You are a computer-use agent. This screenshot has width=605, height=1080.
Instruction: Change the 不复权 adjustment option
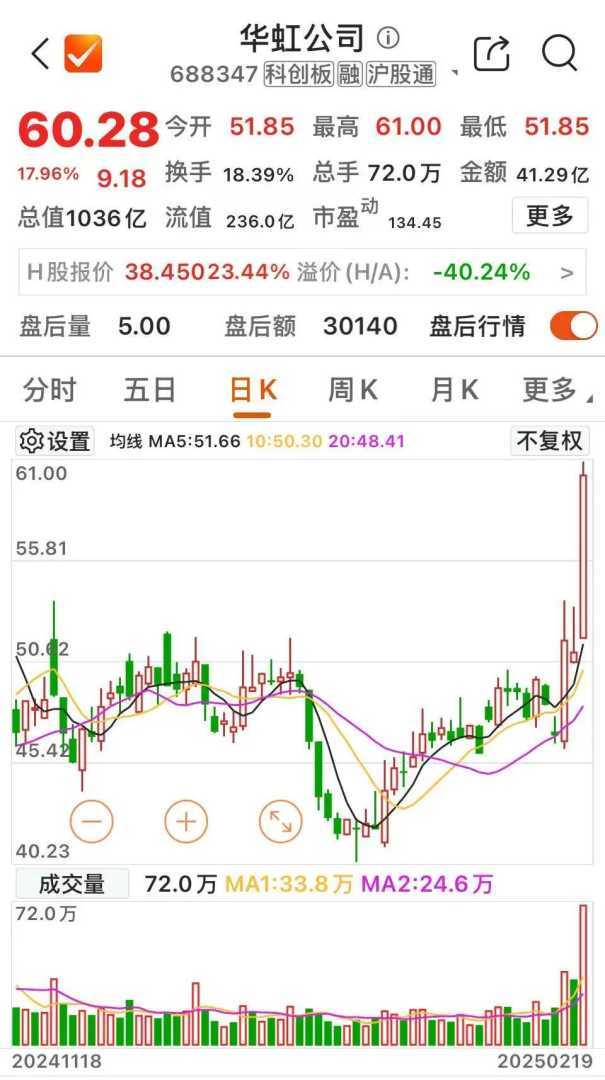coord(549,441)
